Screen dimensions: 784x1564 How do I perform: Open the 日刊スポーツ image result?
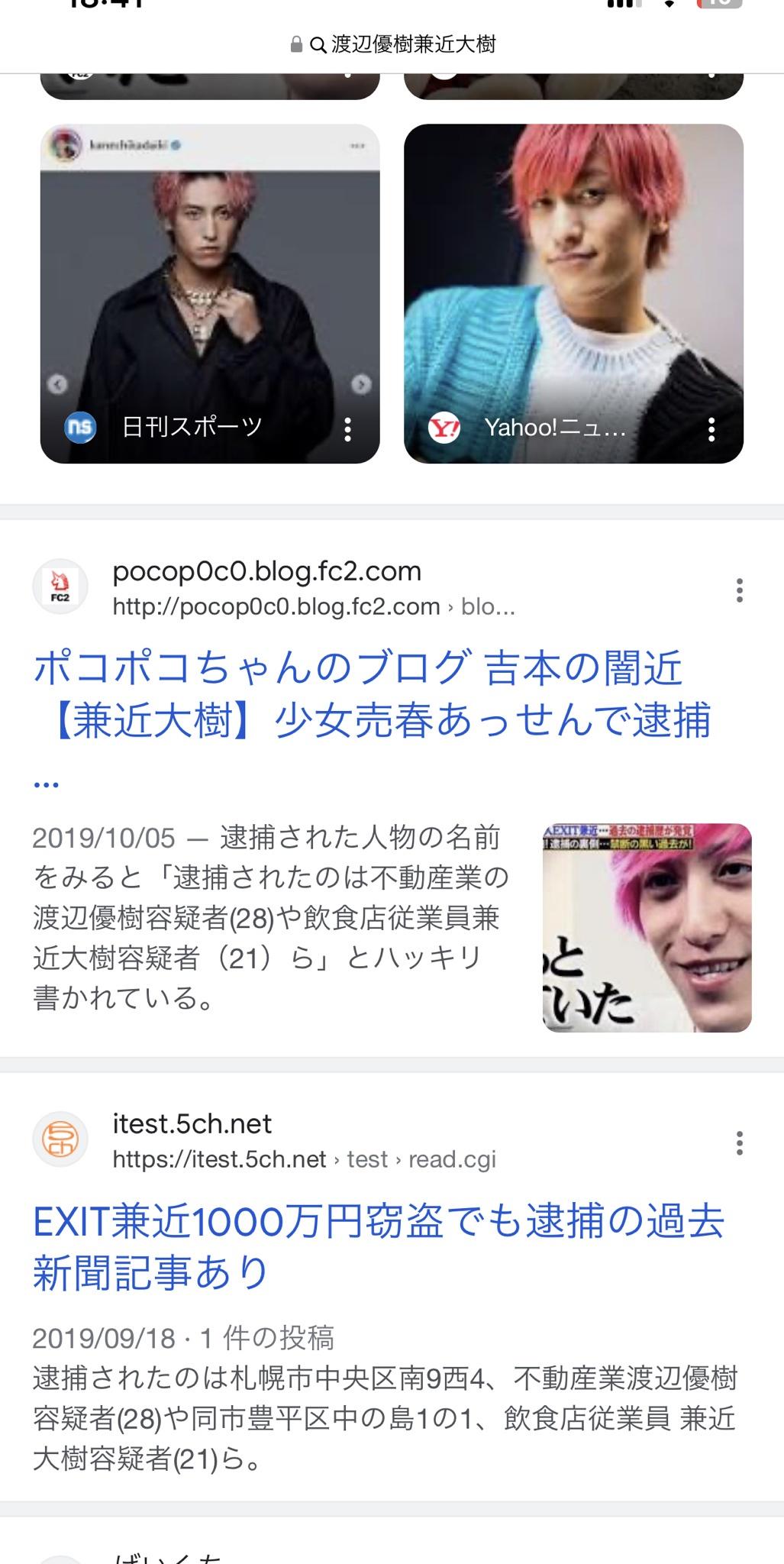[210, 294]
